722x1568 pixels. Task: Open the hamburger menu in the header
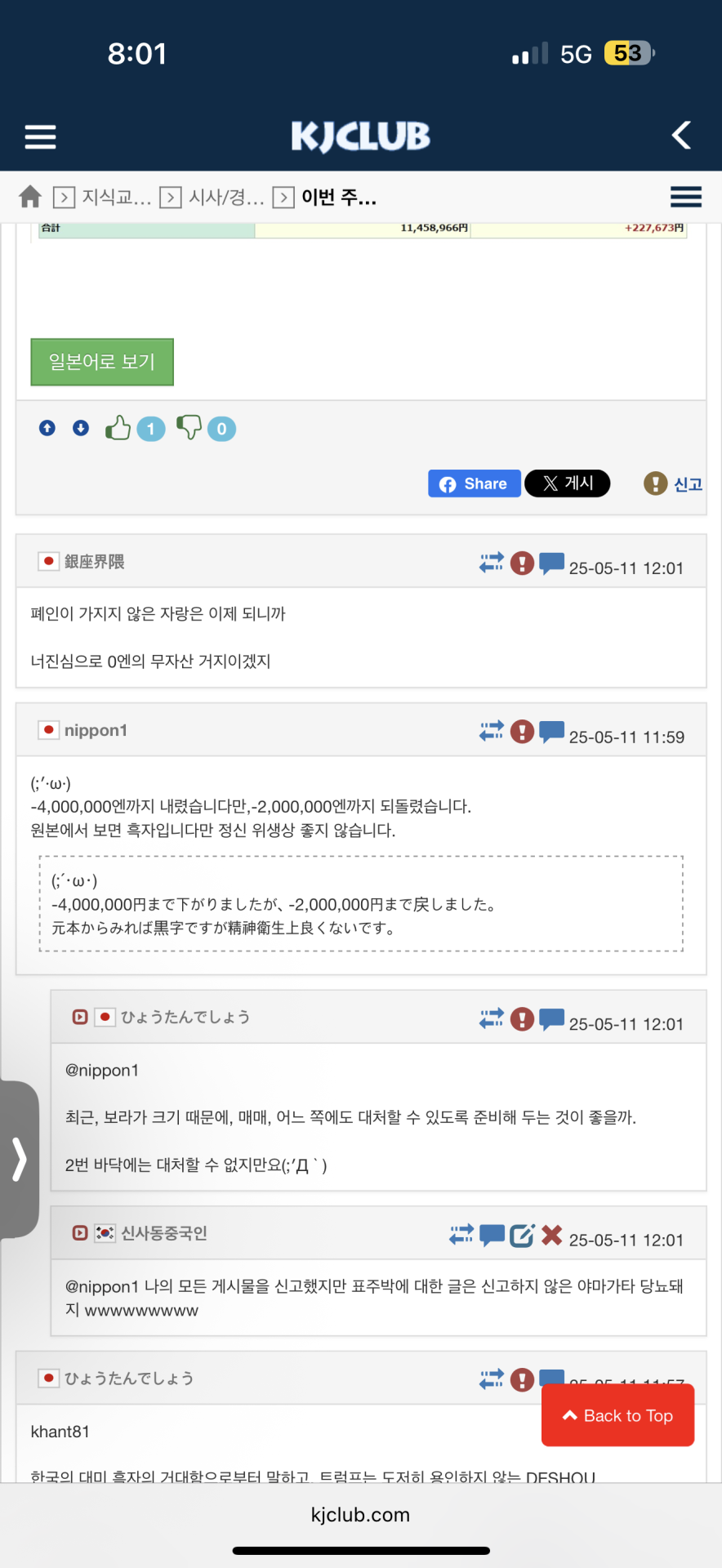pyautogui.click(x=40, y=136)
